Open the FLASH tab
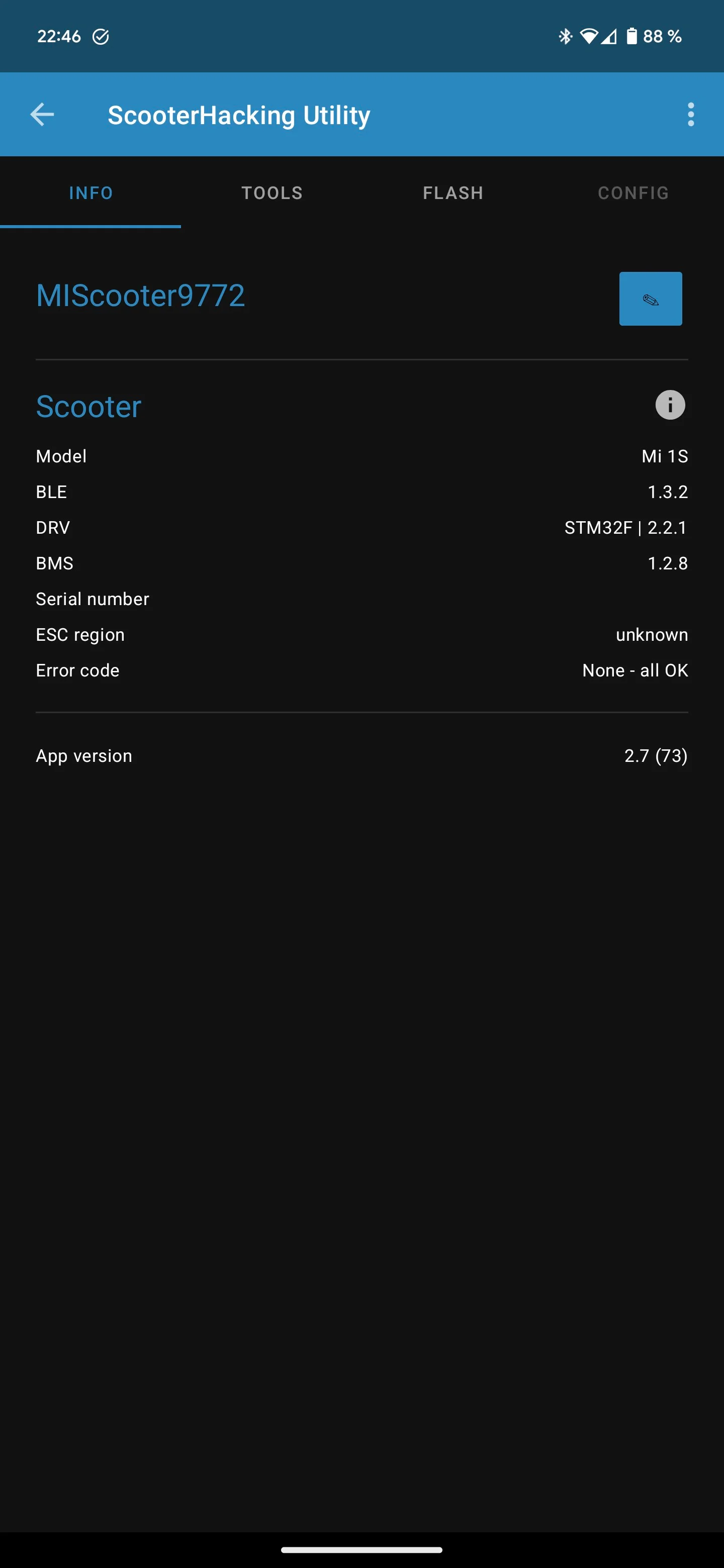 pos(453,193)
